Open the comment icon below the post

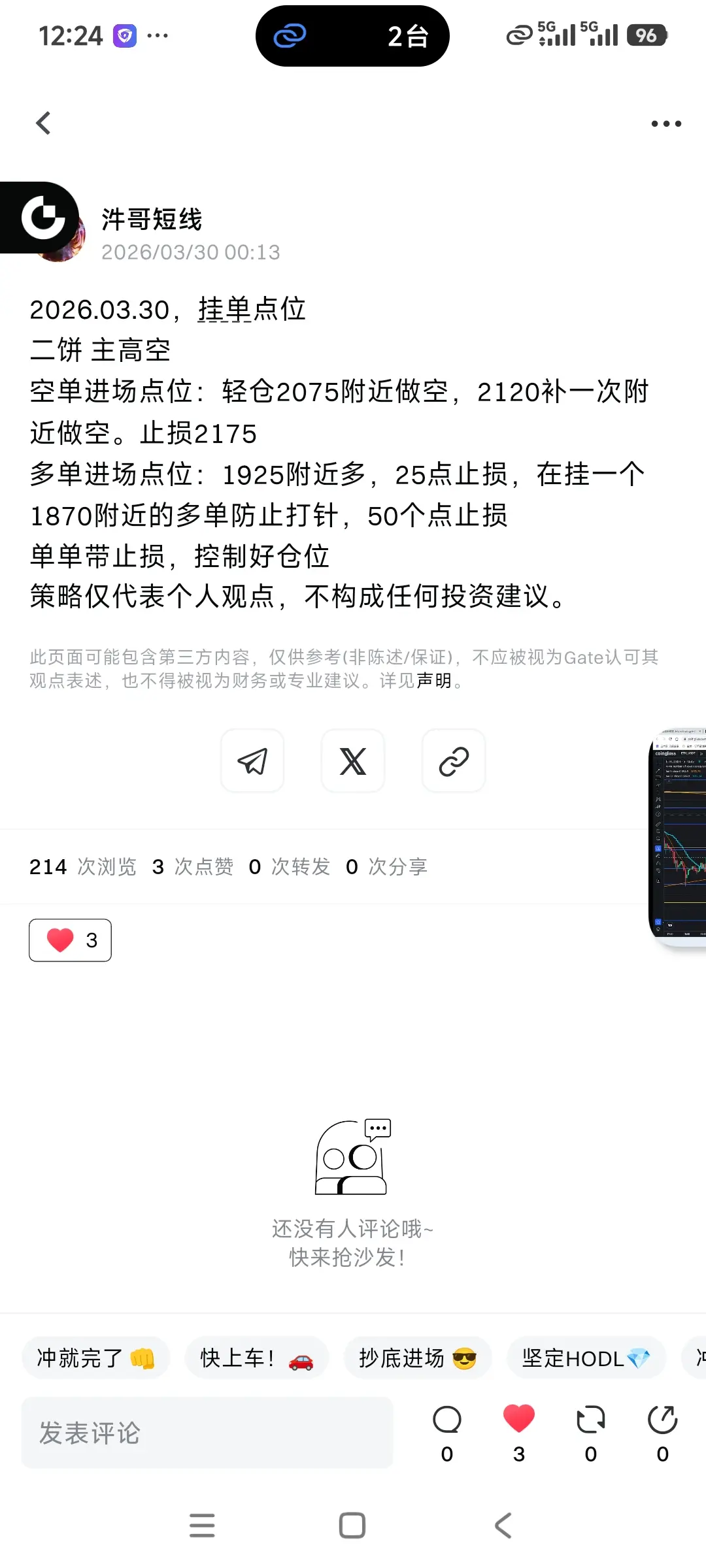click(x=447, y=1418)
